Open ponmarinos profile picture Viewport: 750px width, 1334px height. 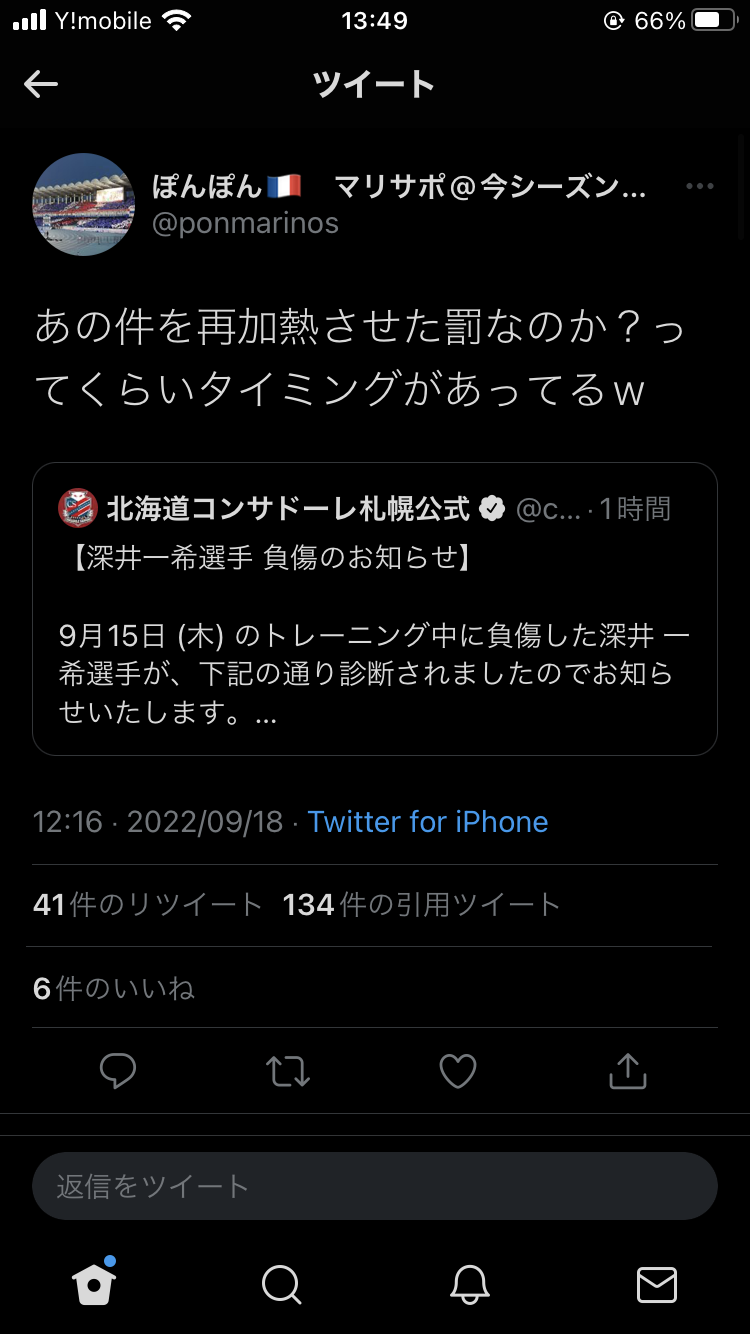84,204
